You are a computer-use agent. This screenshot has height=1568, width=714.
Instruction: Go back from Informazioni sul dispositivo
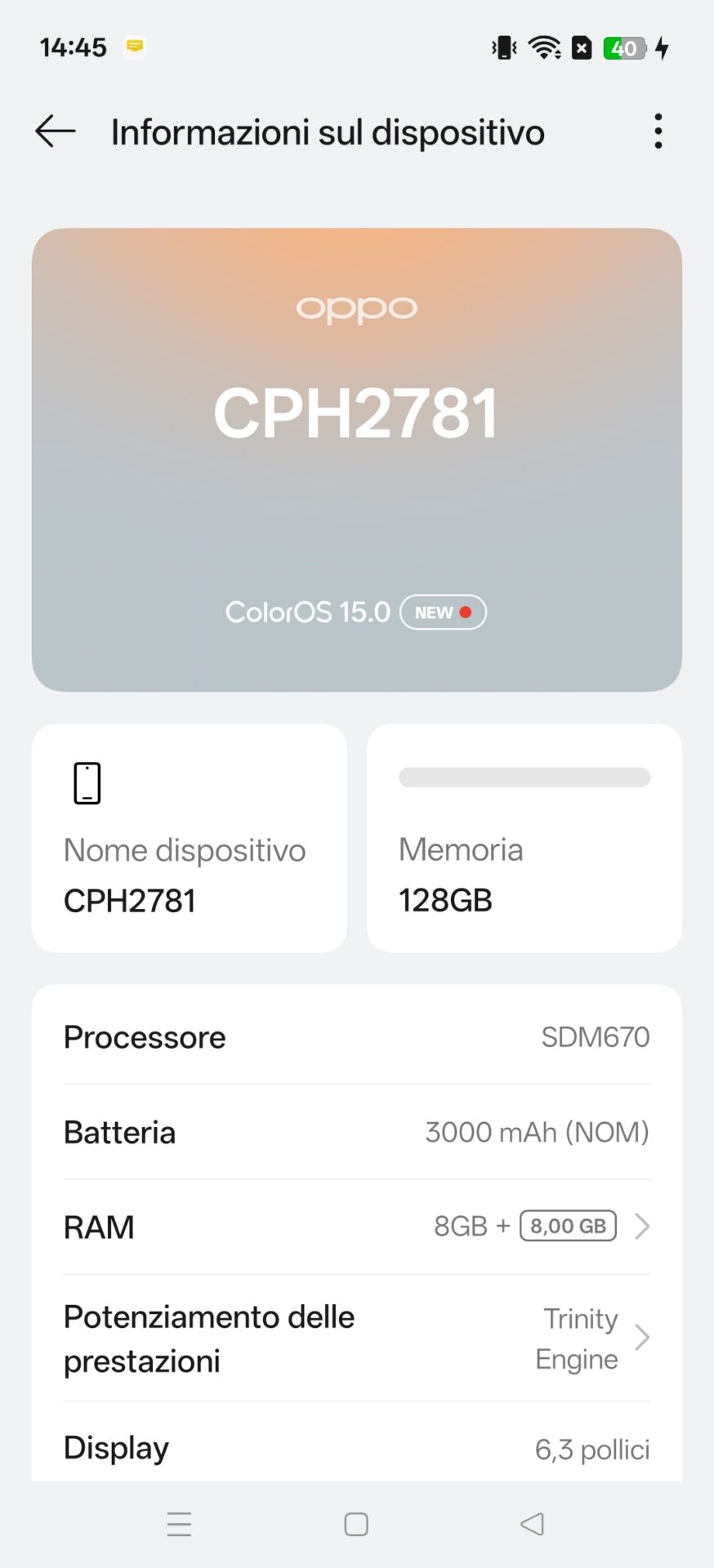tap(56, 131)
